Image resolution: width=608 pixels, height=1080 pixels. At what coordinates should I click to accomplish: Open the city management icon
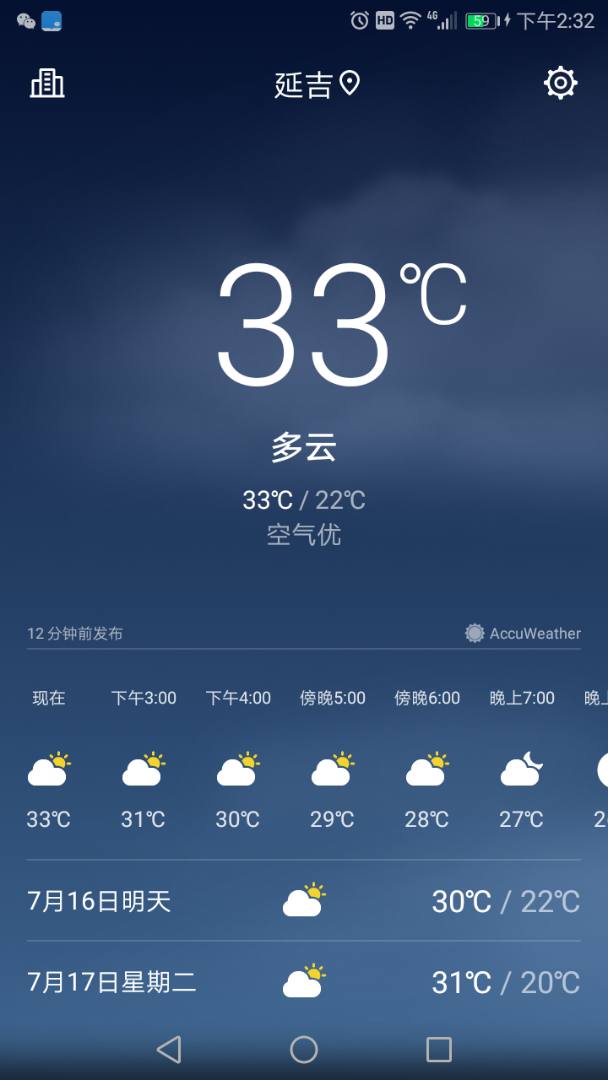[47, 83]
